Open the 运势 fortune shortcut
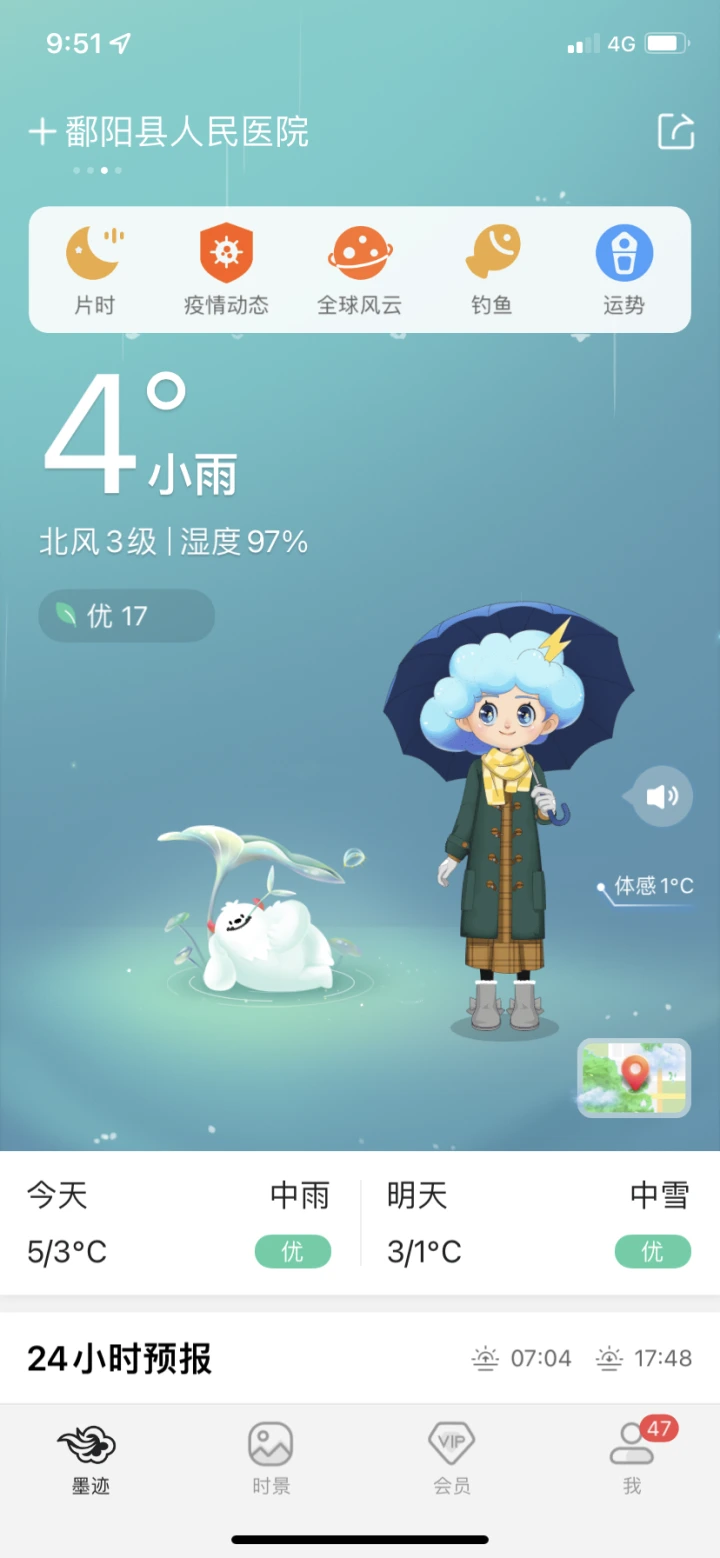 [x=624, y=269]
